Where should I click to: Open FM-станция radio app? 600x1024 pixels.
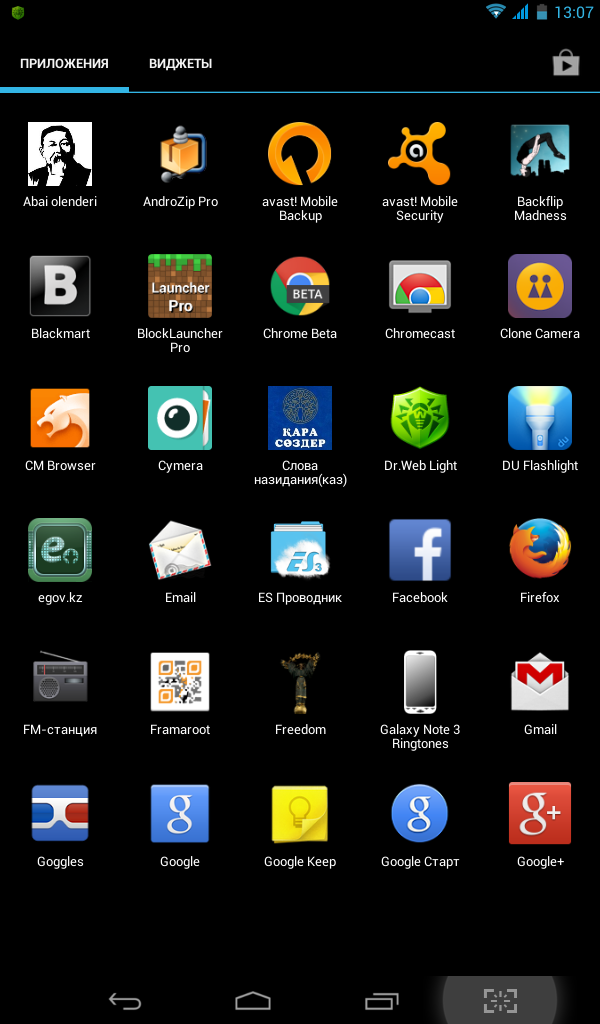point(60,683)
